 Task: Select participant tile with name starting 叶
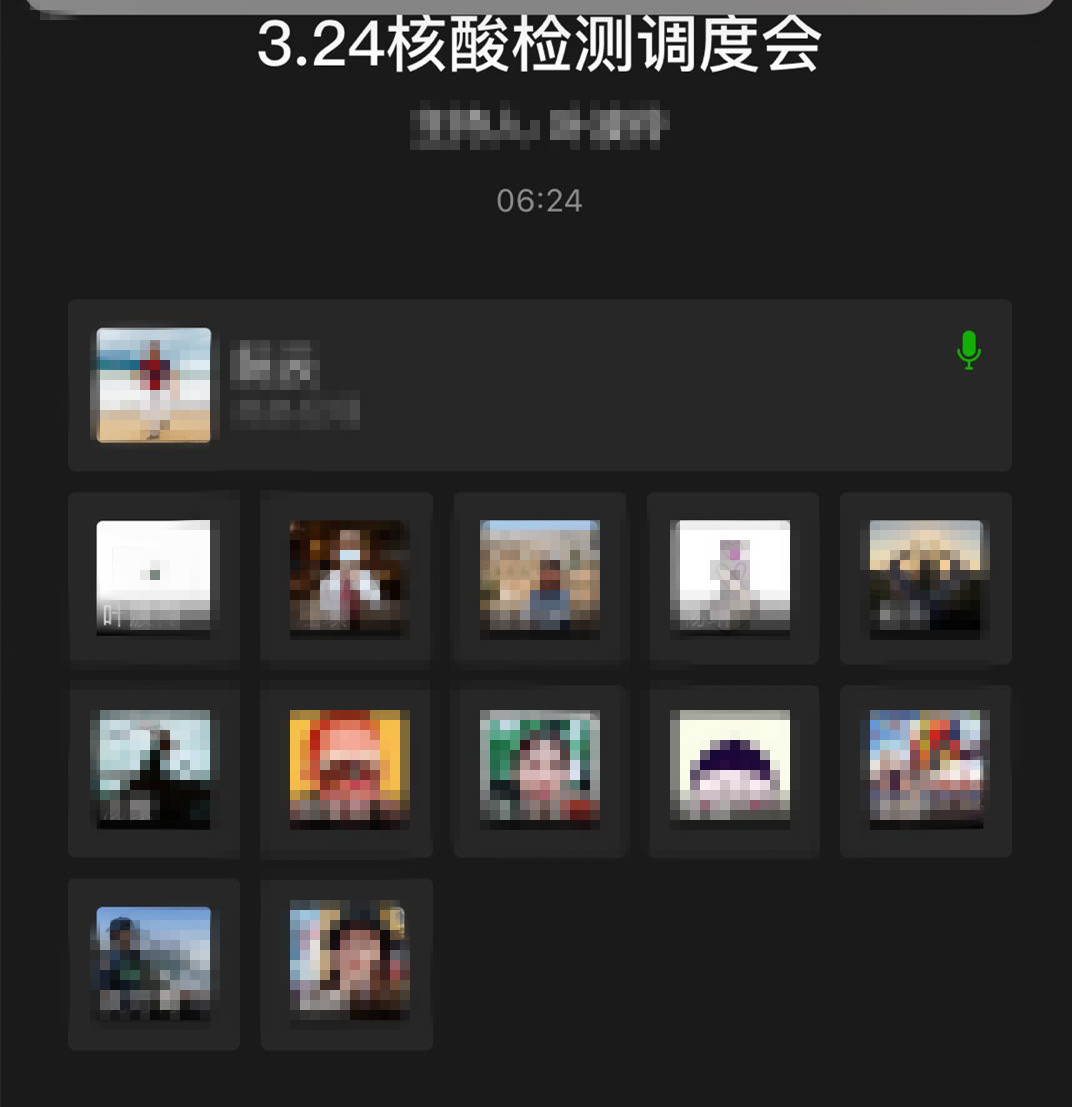pos(154,577)
